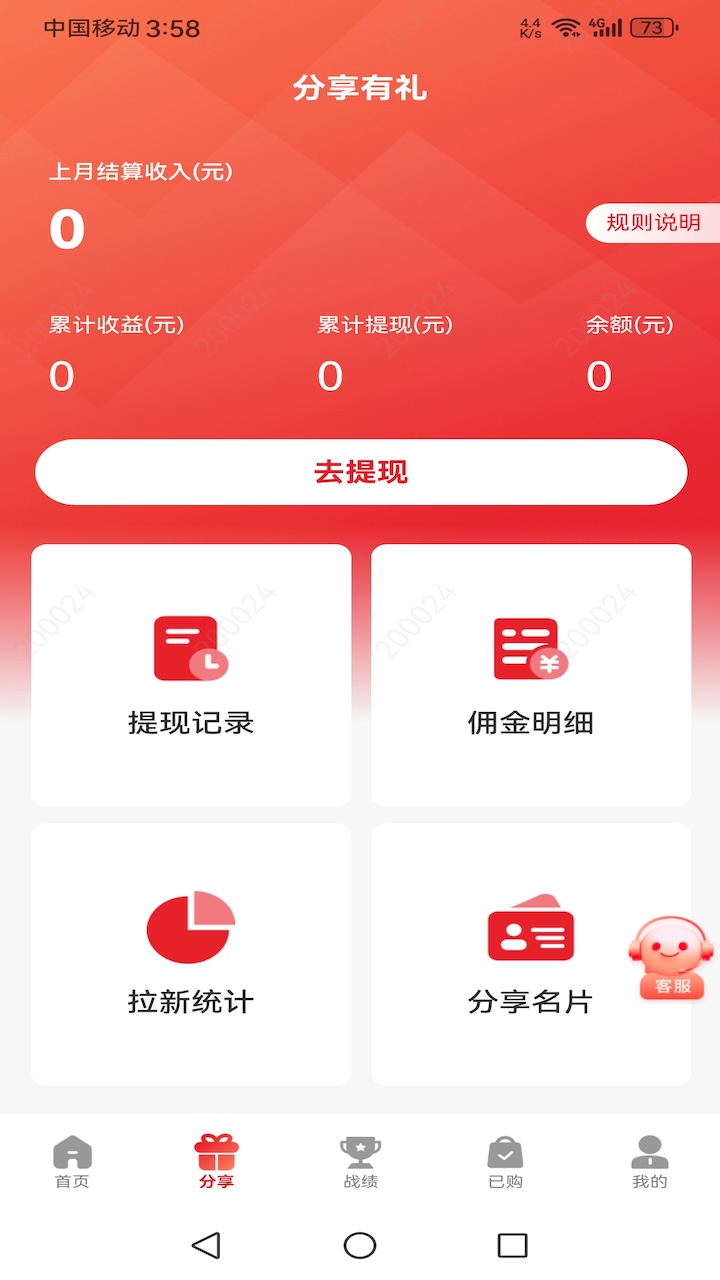Tap the 累计收益 earnings amount
This screenshot has height=1280, width=720.
point(60,377)
